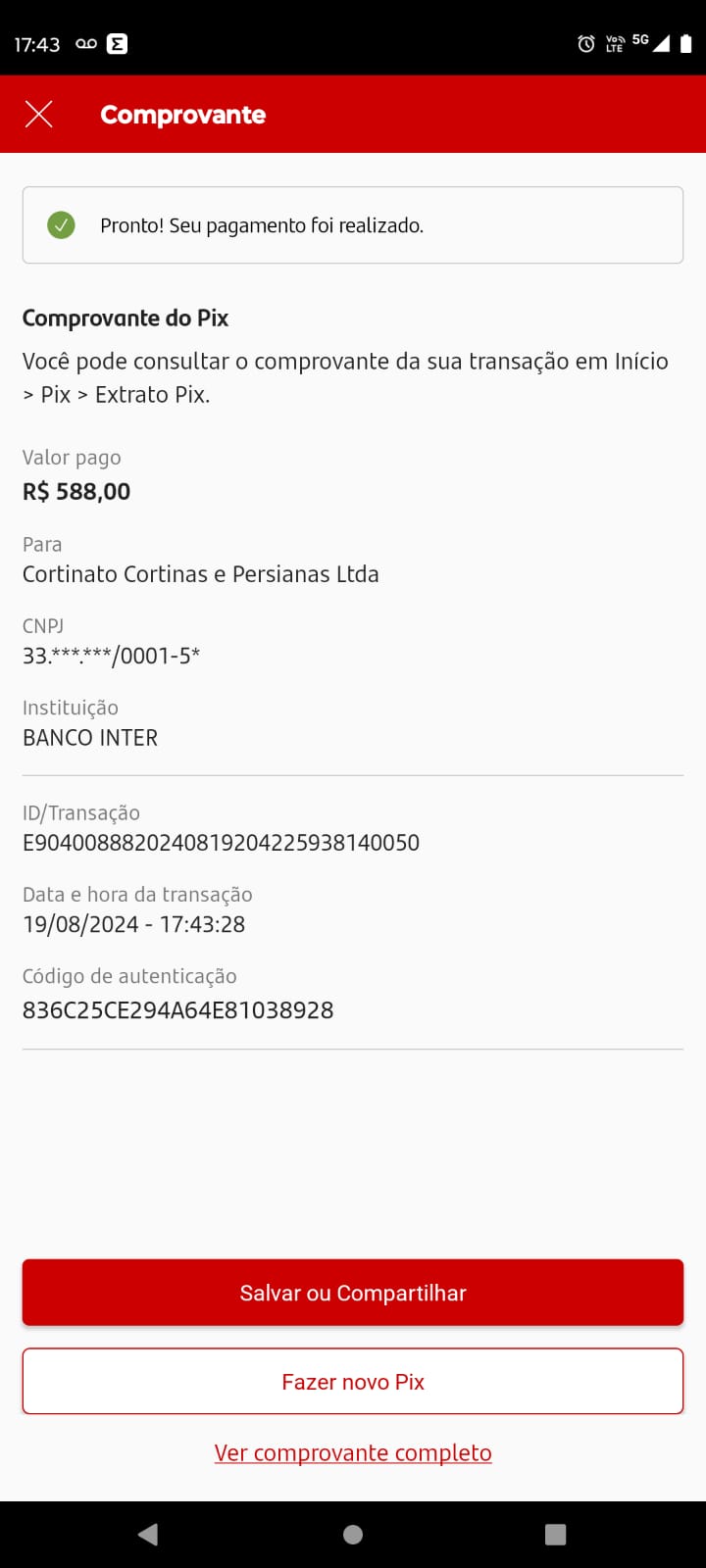Tap Salvar ou Compartilhar button
The image size is (706, 1568).
pyautogui.click(x=353, y=1293)
